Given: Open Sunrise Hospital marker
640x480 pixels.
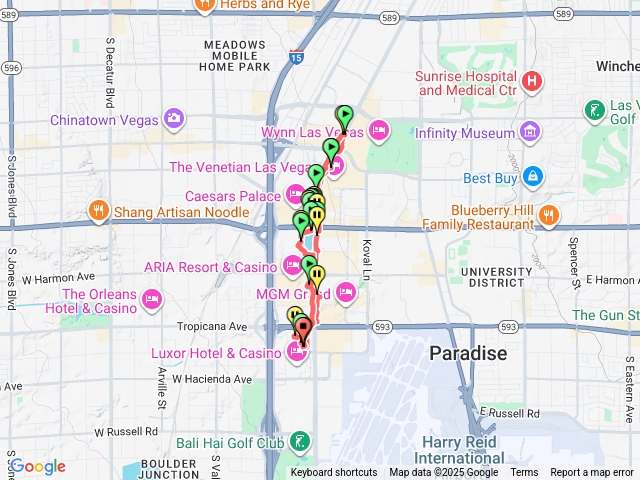Looking at the screenshot, I should (533, 82).
